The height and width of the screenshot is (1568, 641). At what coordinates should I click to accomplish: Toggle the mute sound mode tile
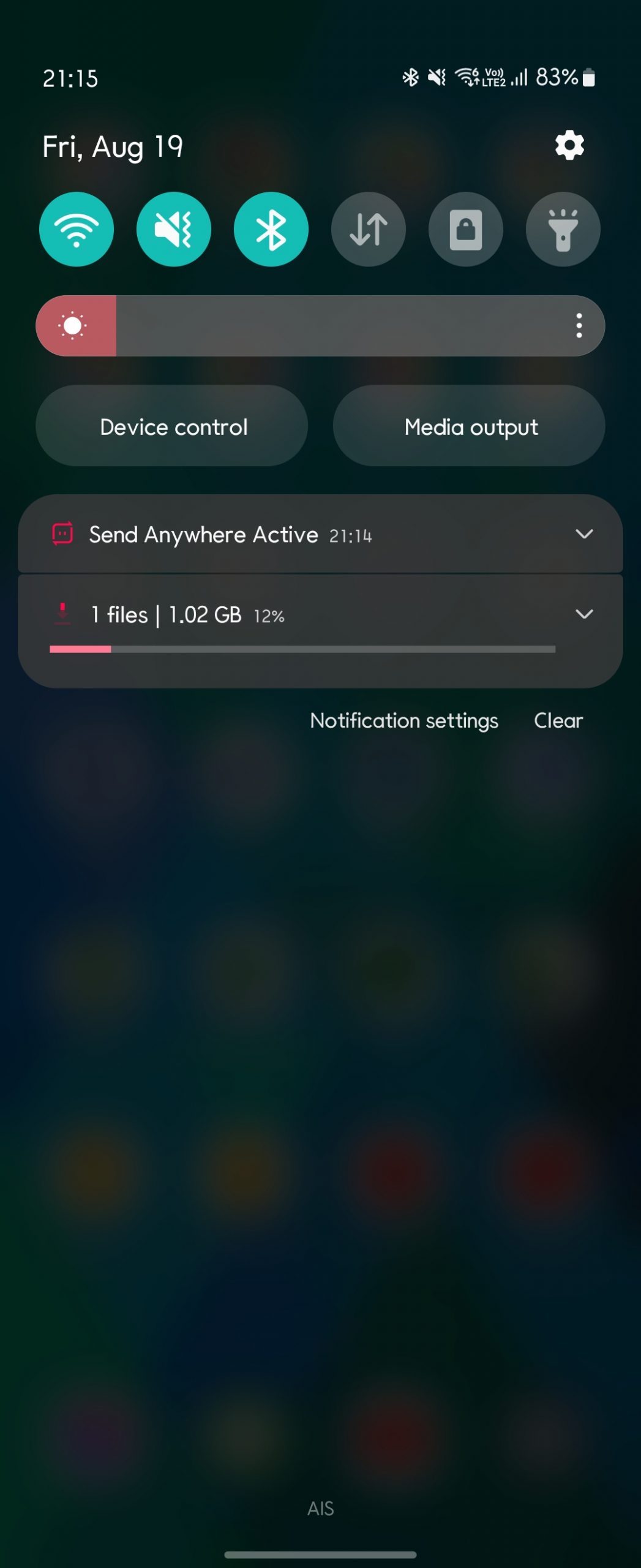pos(174,229)
